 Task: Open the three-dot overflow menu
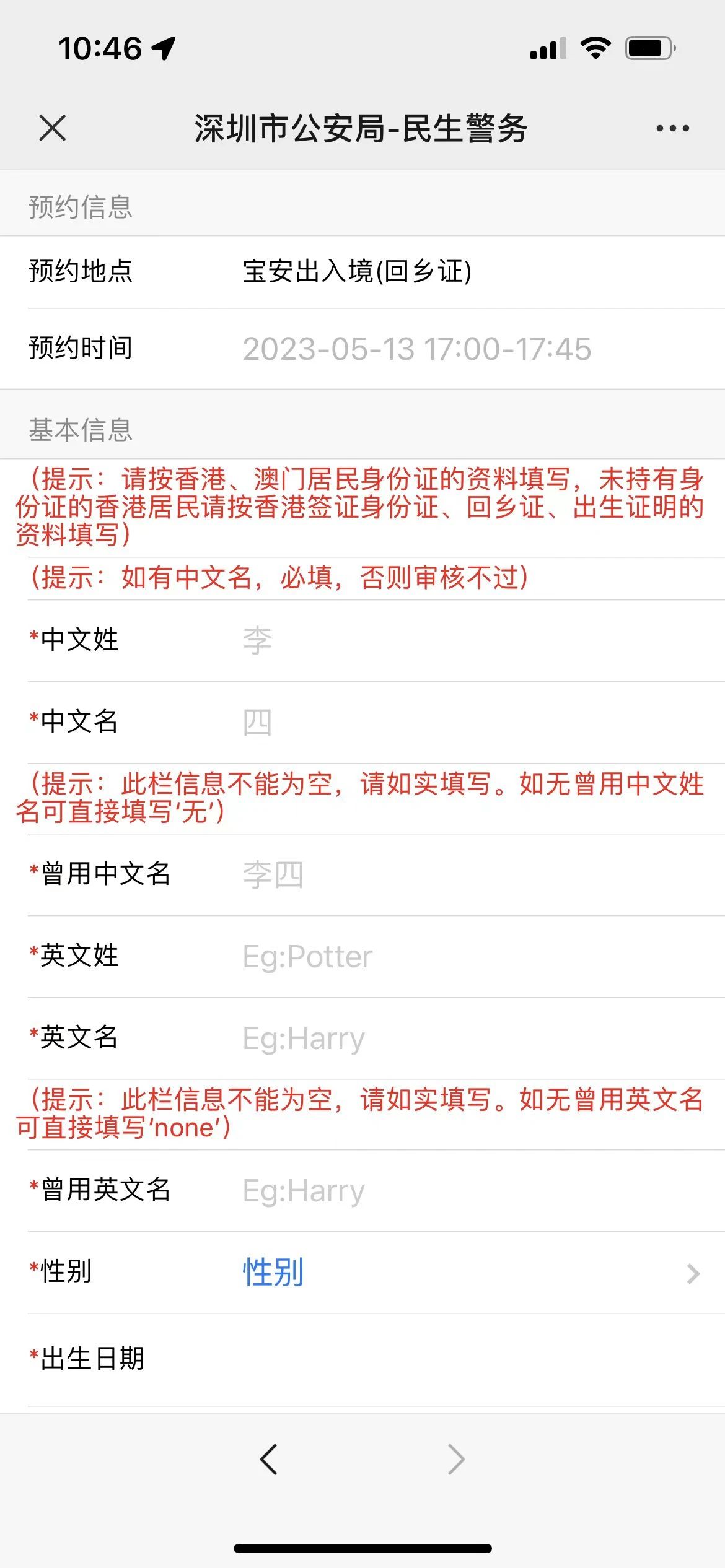tap(672, 128)
